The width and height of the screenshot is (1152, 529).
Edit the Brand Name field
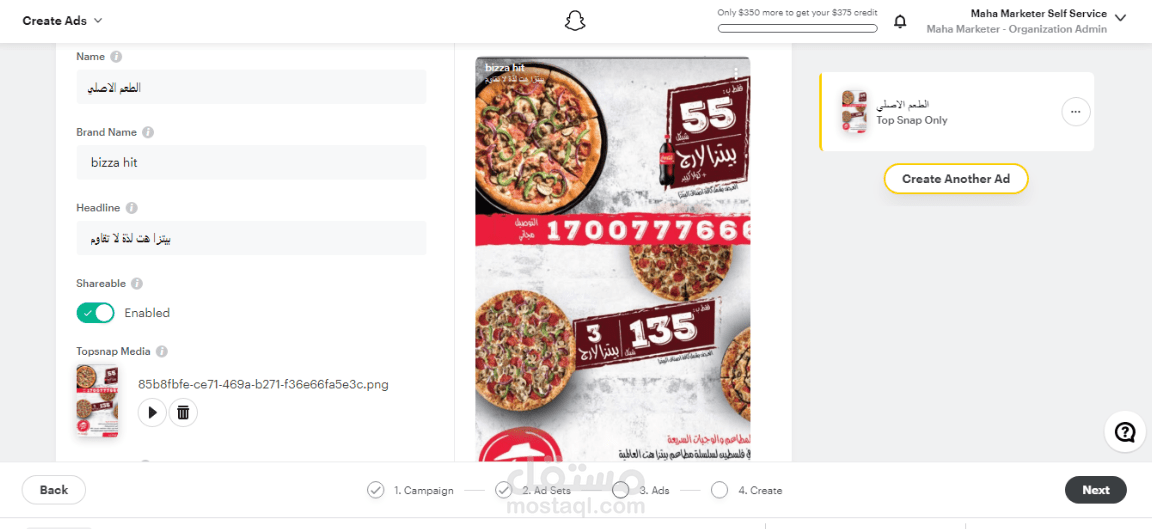pos(251,162)
